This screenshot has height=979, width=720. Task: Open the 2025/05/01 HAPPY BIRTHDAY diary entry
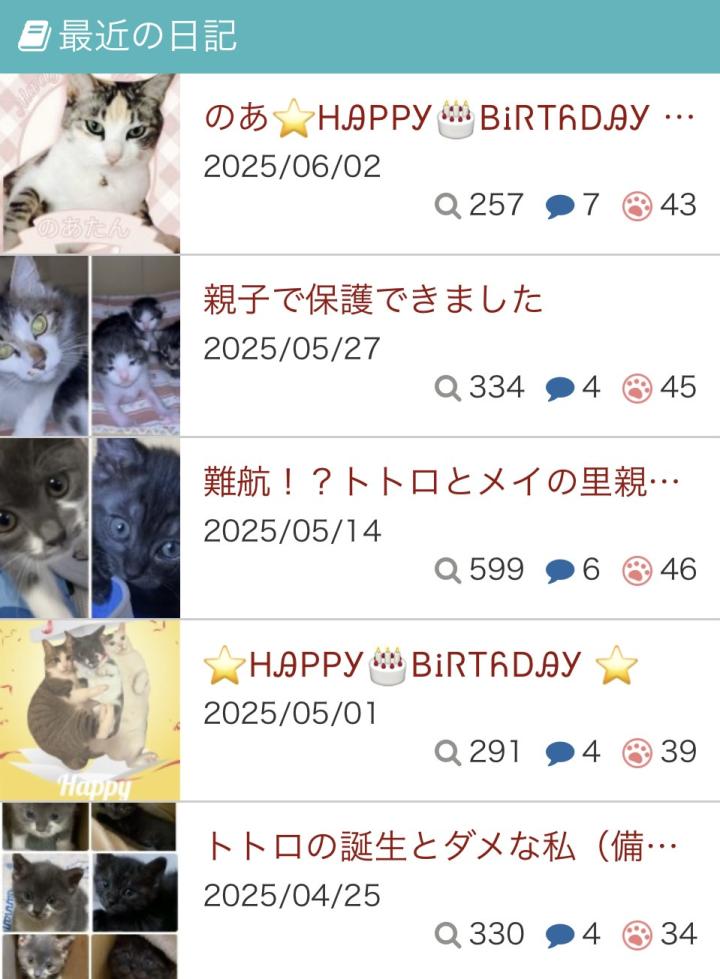(420, 665)
